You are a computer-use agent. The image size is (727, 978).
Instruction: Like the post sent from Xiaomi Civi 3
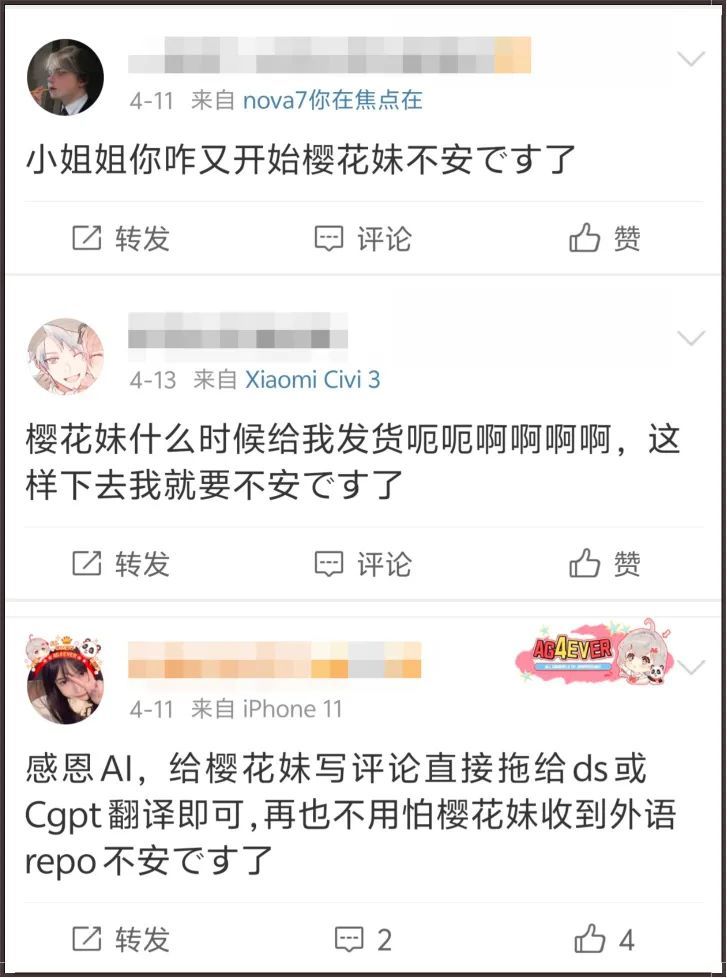click(604, 564)
